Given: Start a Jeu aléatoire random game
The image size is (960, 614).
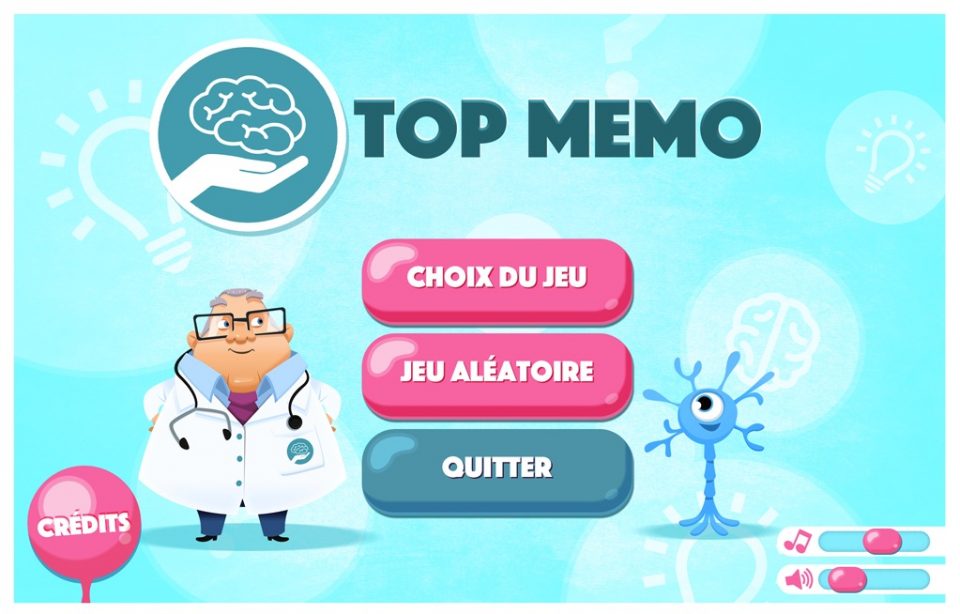Looking at the screenshot, I should point(497,373).
